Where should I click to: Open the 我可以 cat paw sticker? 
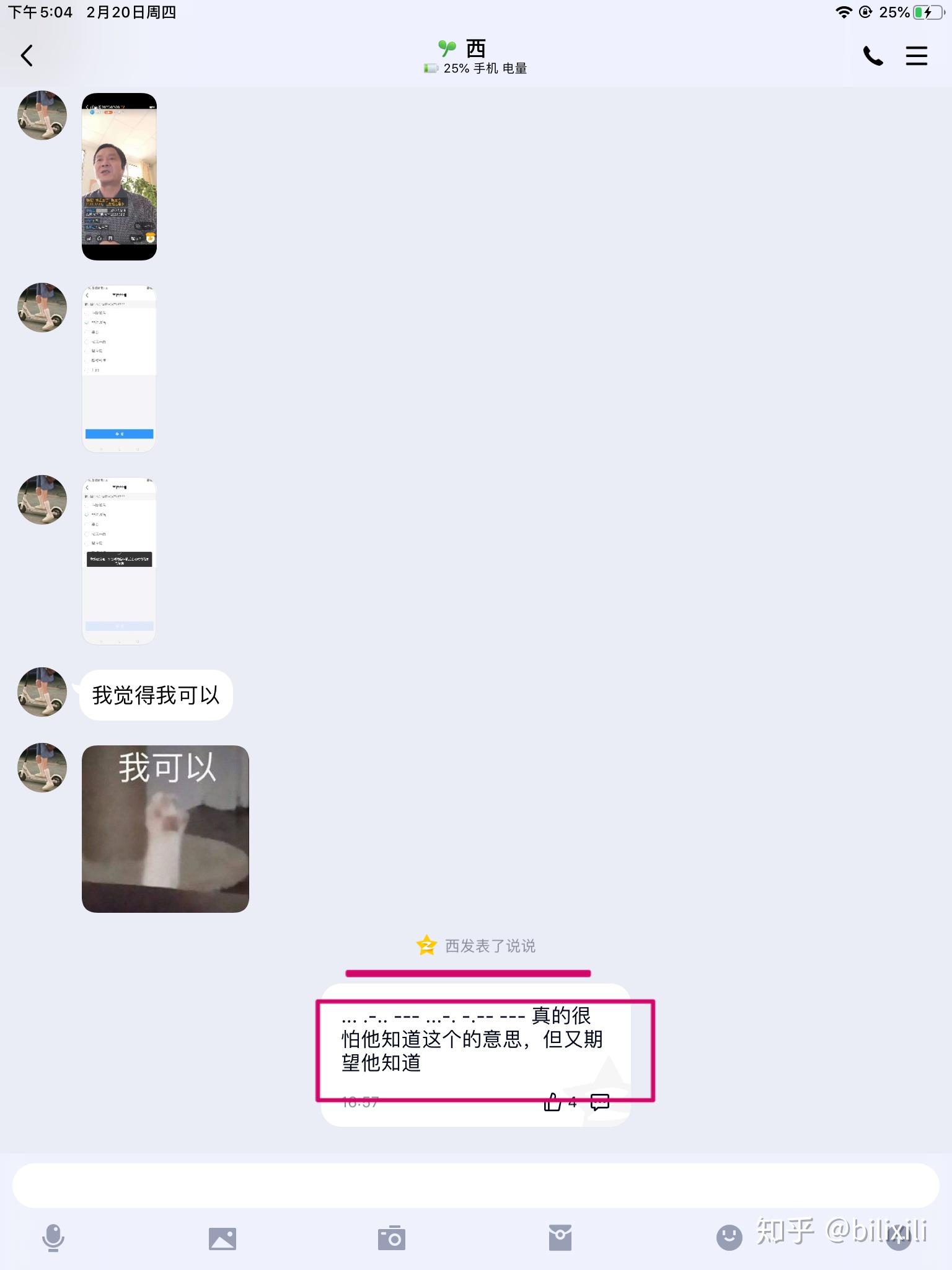[x=165, y=828]
